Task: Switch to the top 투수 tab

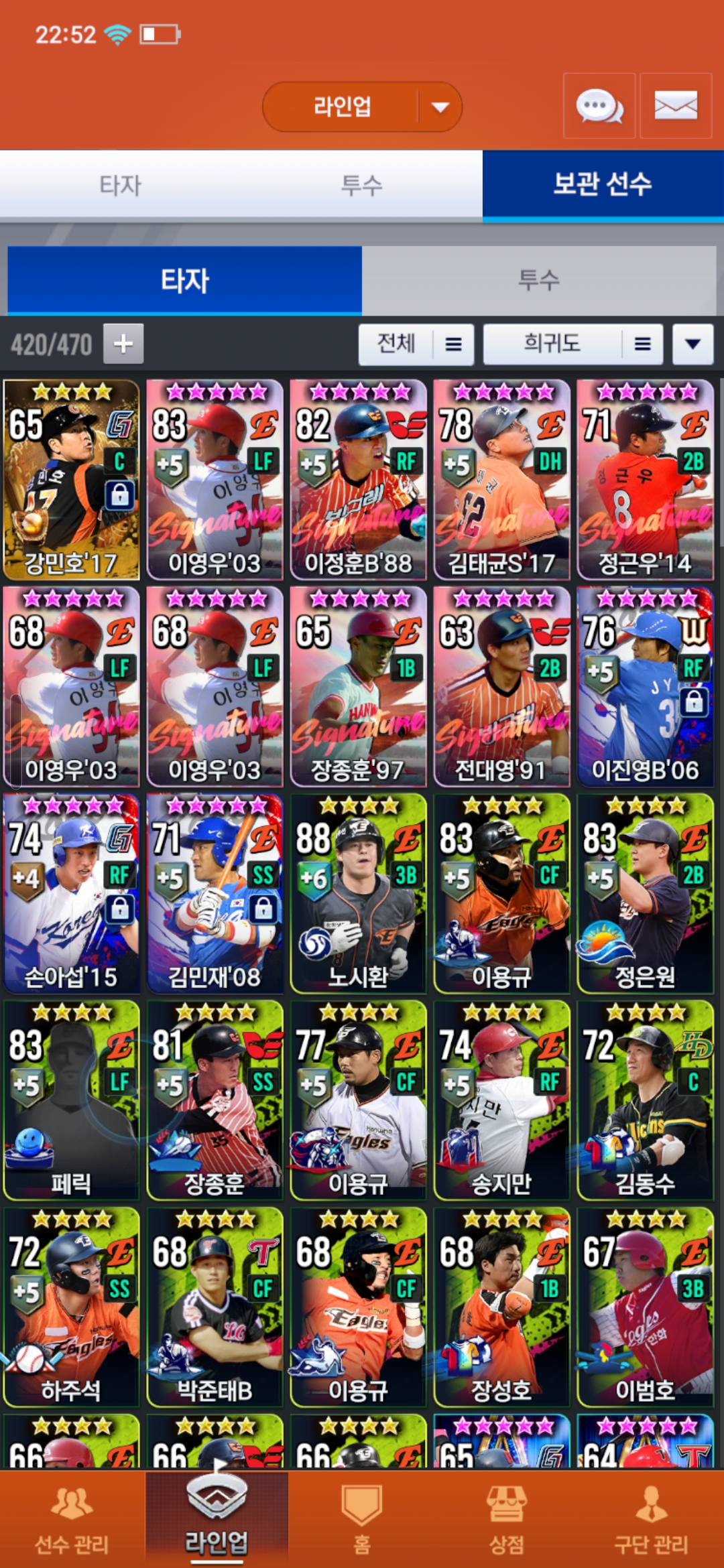Action: pos(361,185)
